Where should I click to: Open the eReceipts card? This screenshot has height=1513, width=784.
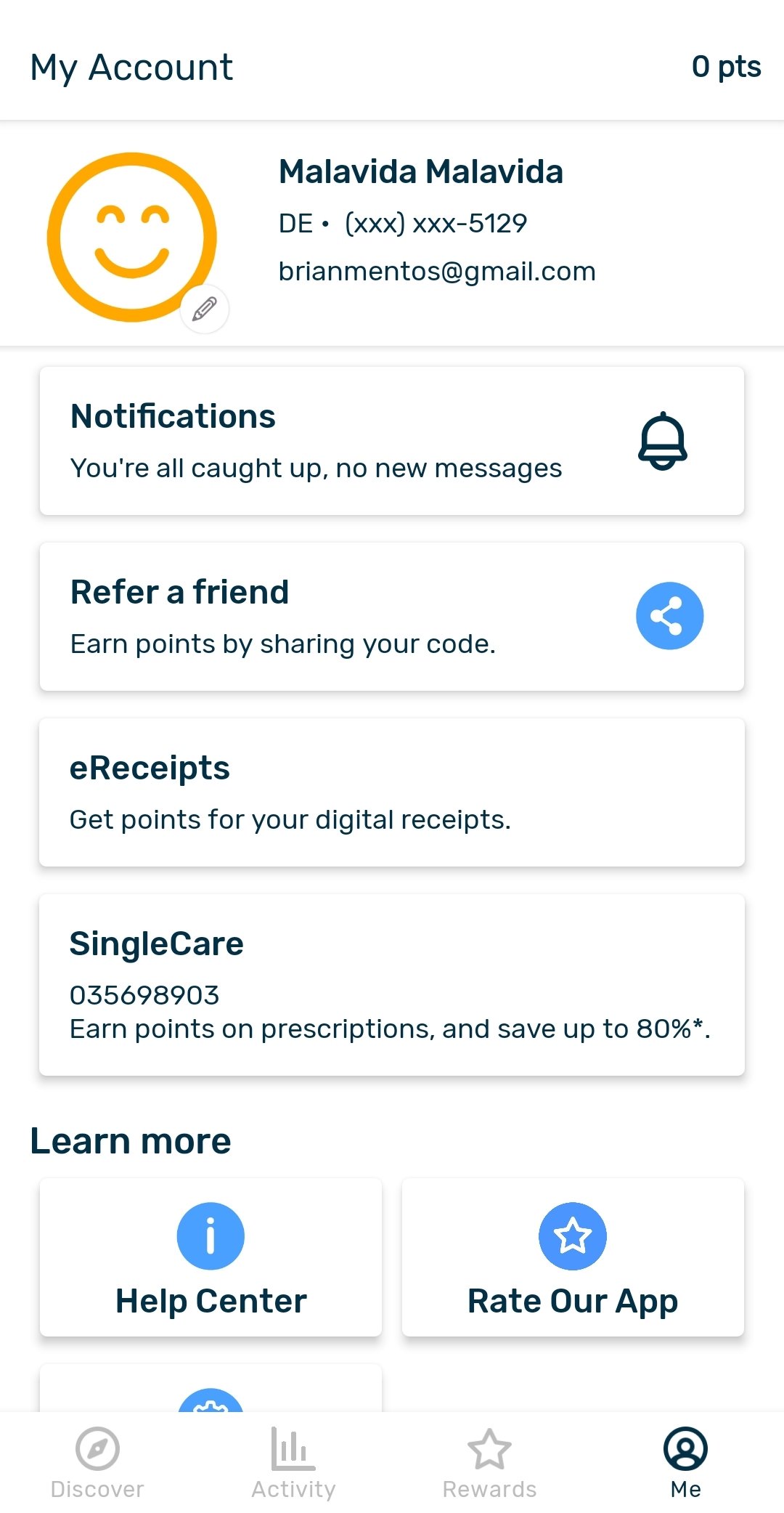392,792
